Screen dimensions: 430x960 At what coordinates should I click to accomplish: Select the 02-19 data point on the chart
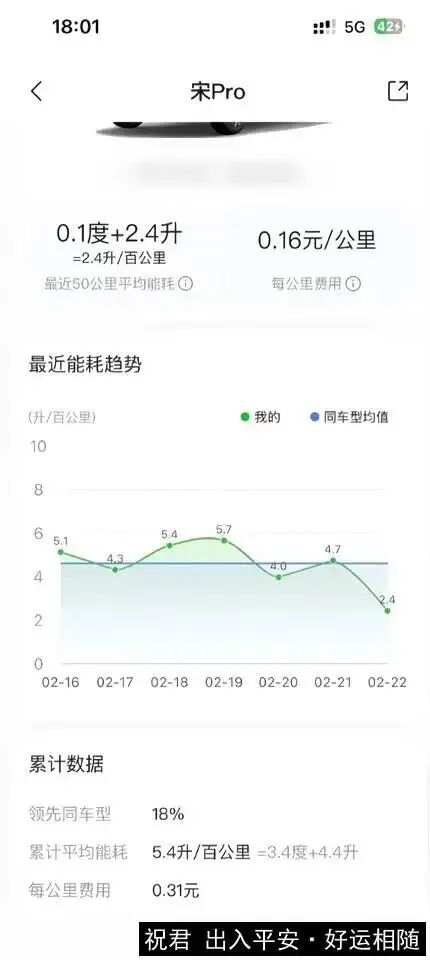pyautogui.click(x=224, y=541)
